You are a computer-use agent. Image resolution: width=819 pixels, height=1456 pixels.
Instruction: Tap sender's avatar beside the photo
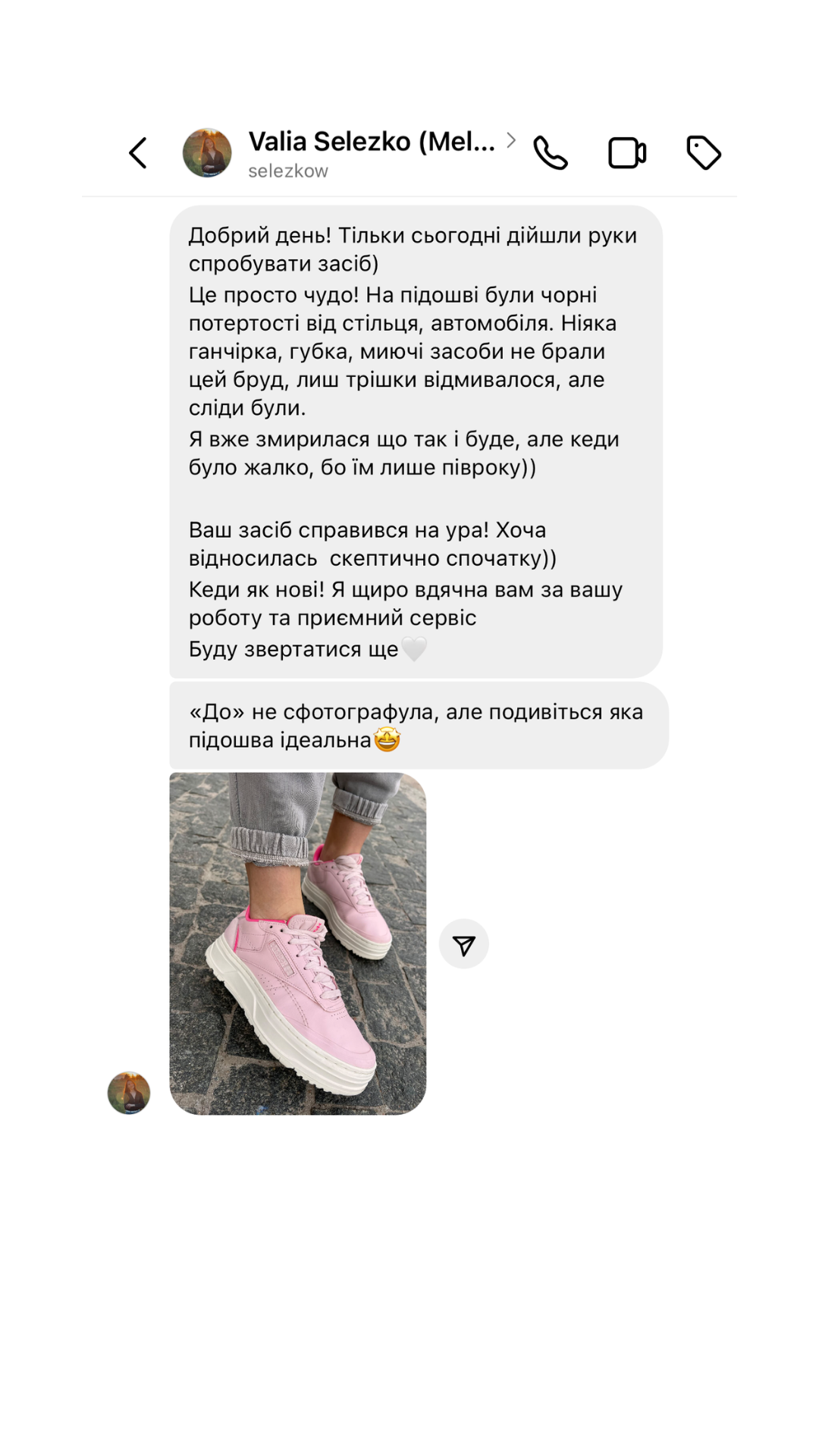click(129, 1093)
